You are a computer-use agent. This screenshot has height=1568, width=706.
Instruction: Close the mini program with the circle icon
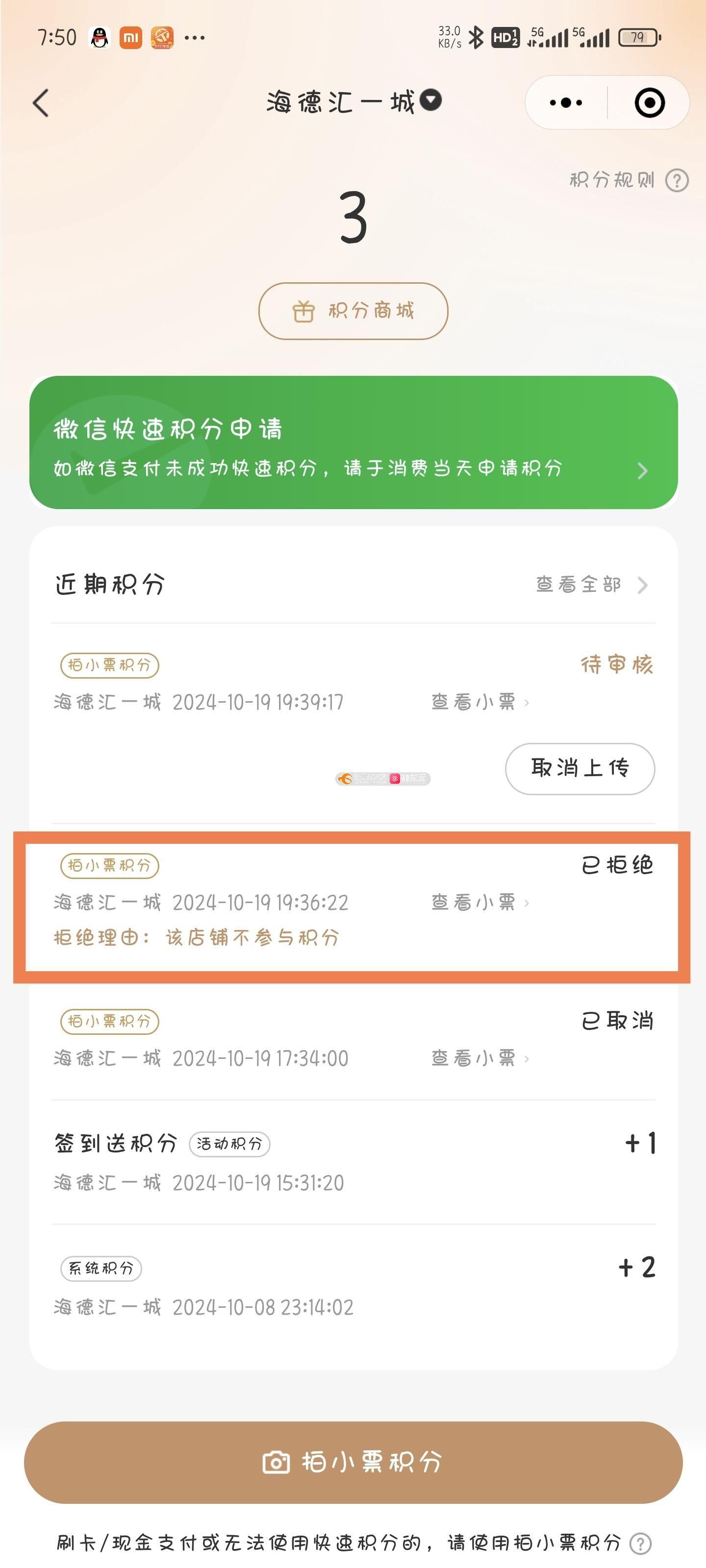click(649, 102)
